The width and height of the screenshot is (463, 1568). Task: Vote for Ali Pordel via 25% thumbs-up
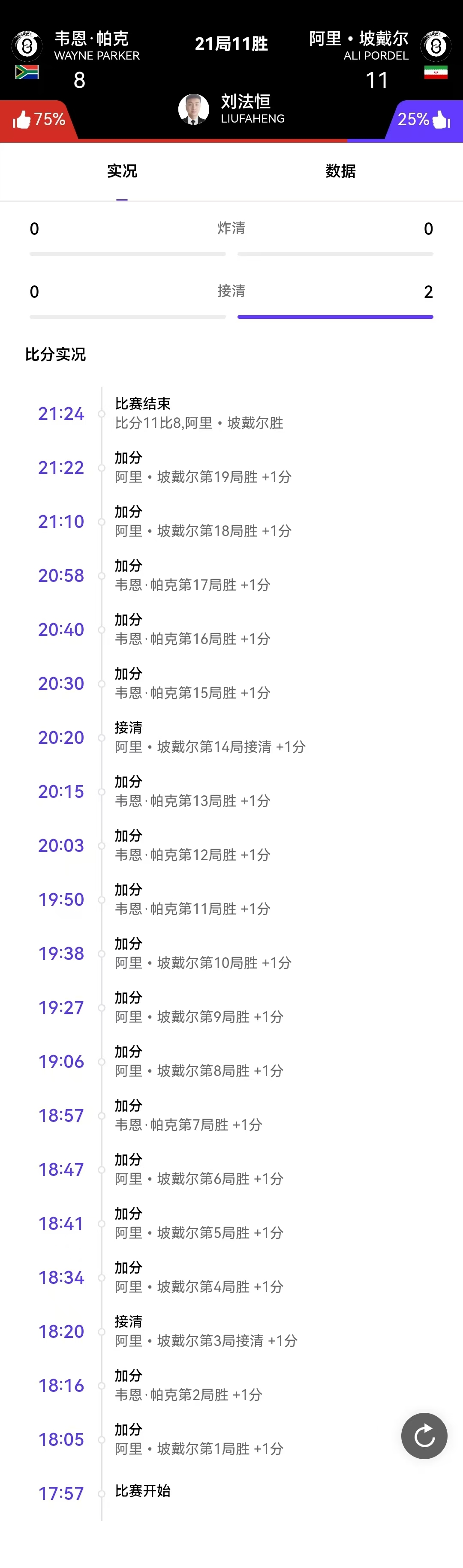click(x=424, y=119)
